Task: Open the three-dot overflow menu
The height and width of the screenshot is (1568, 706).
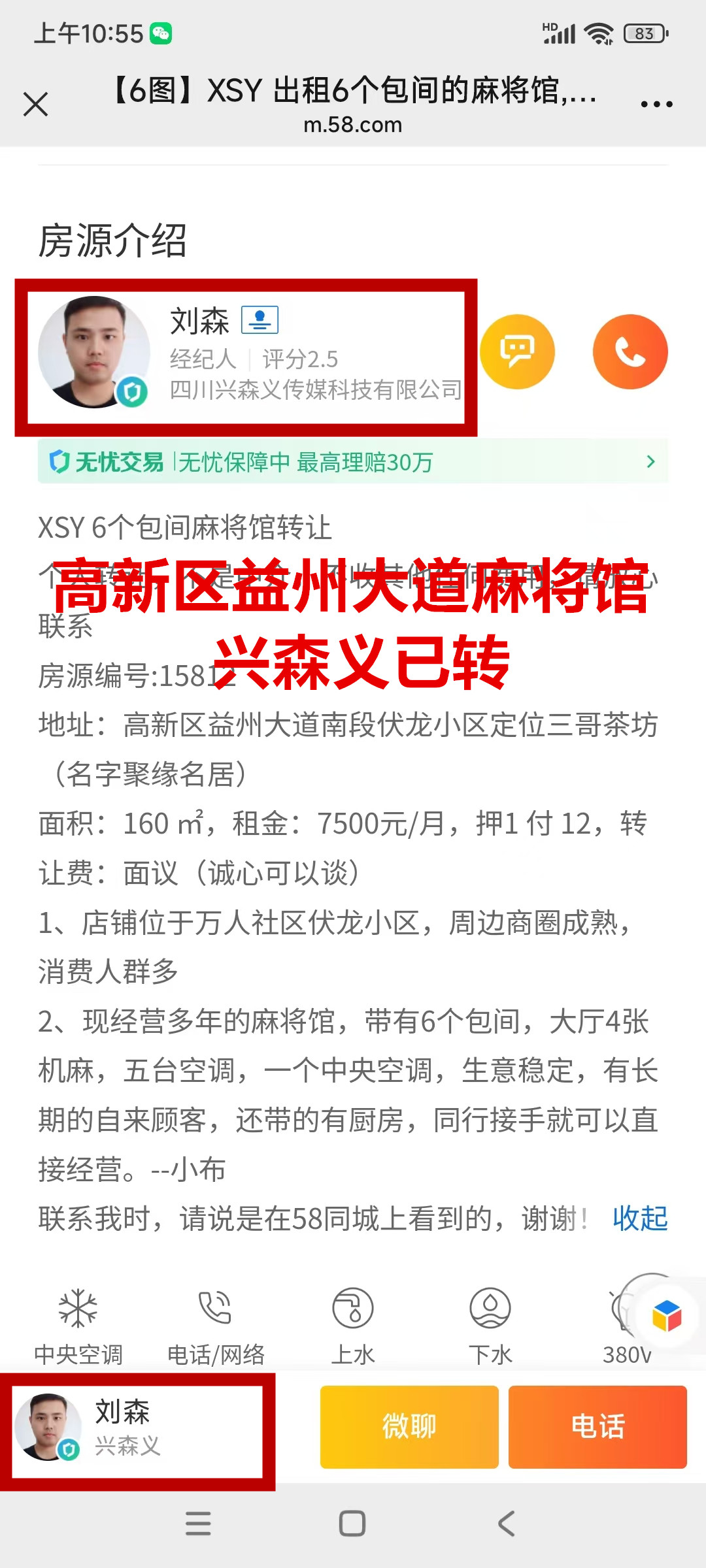Action: 656,105
